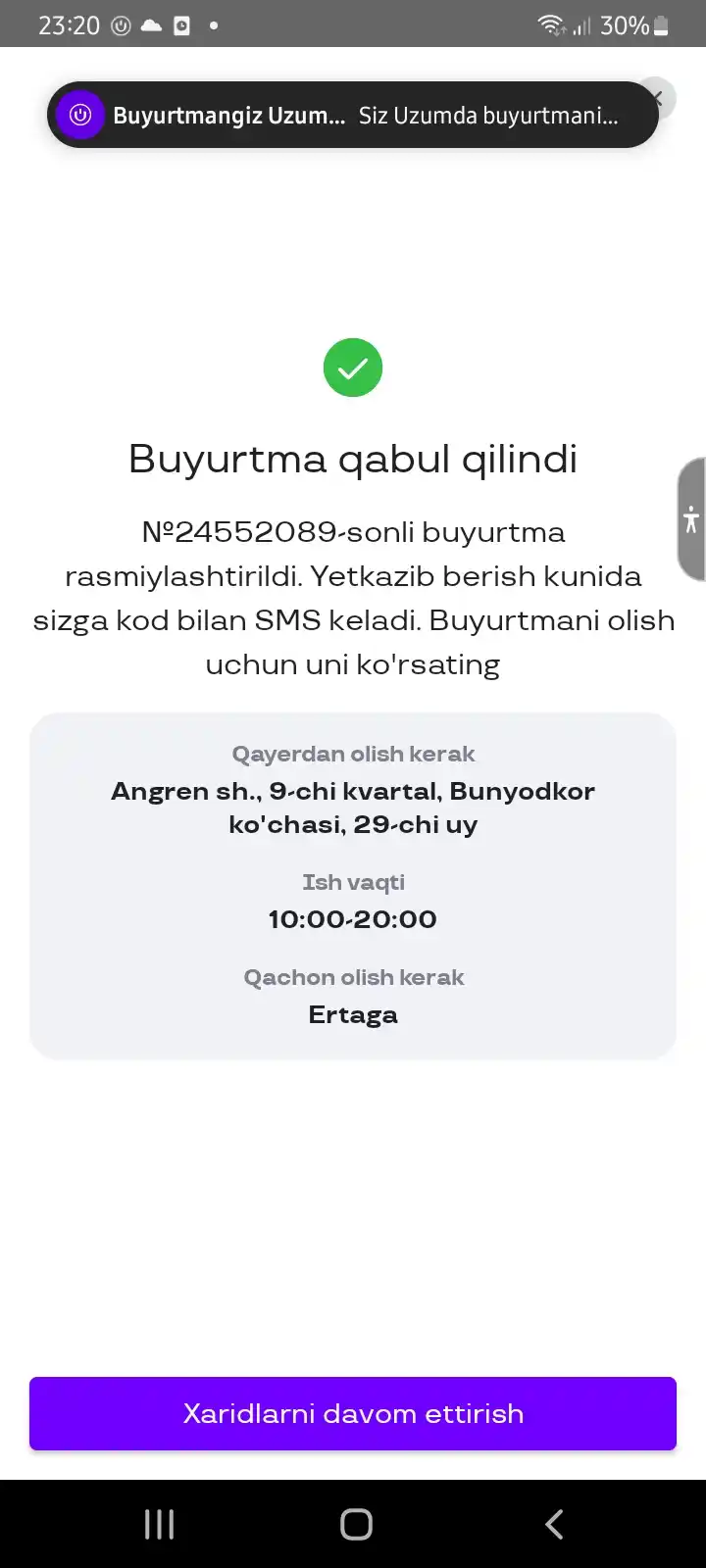706x1568 pixels.
Task: Go to the home screen
Action: pyautogui.click(x=356, y=1524)
